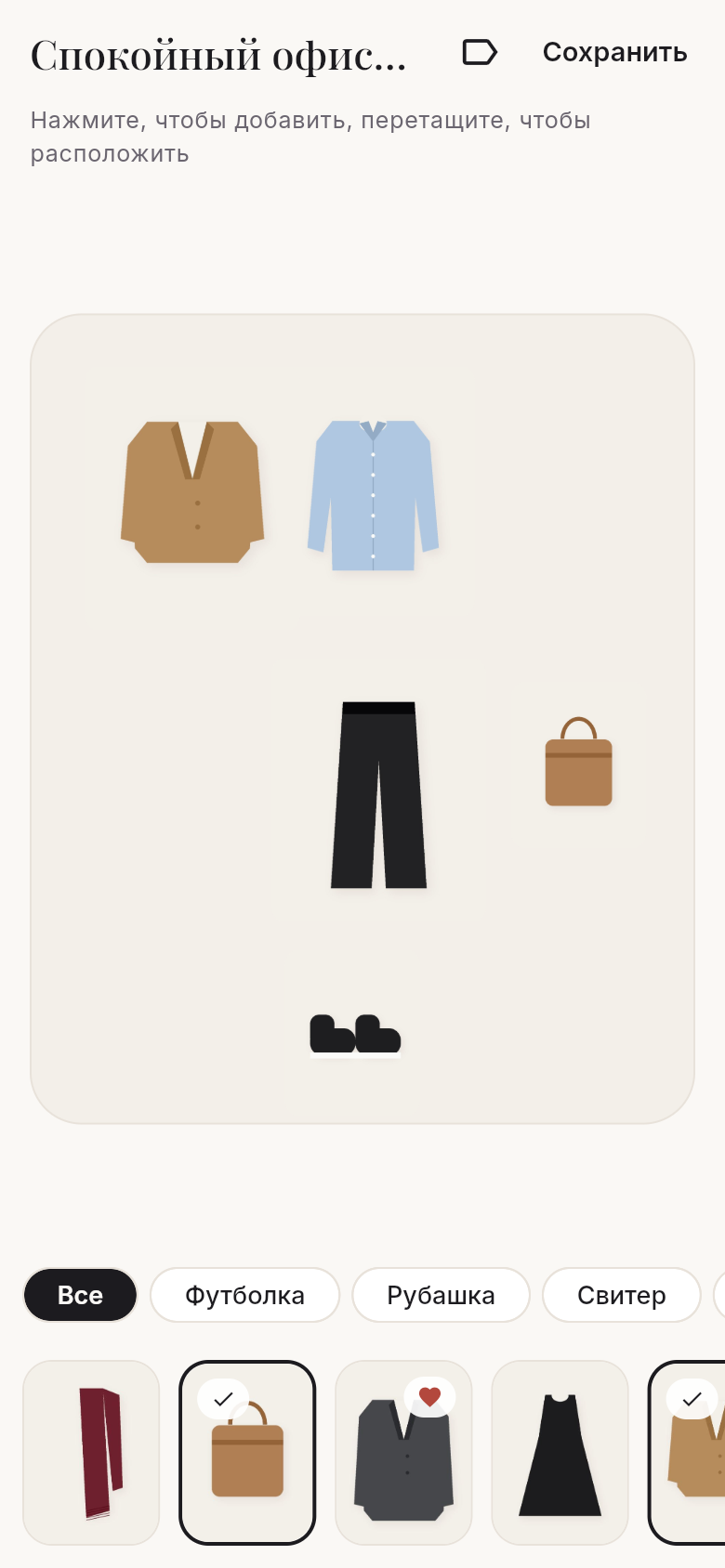This screenshot has width=725, height=1568.
Task: Filter items by Футболка
Action: pos(244,1295)
